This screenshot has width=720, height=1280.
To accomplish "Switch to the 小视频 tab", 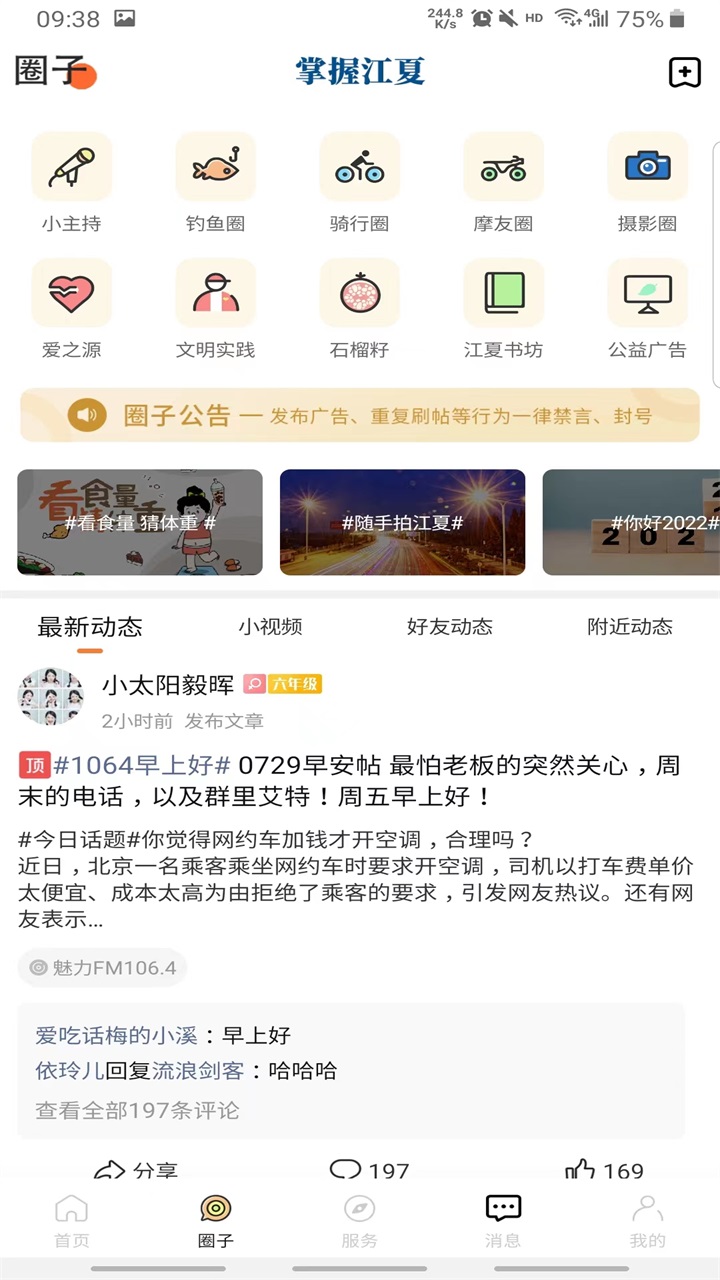I will (x=270, y=627).
